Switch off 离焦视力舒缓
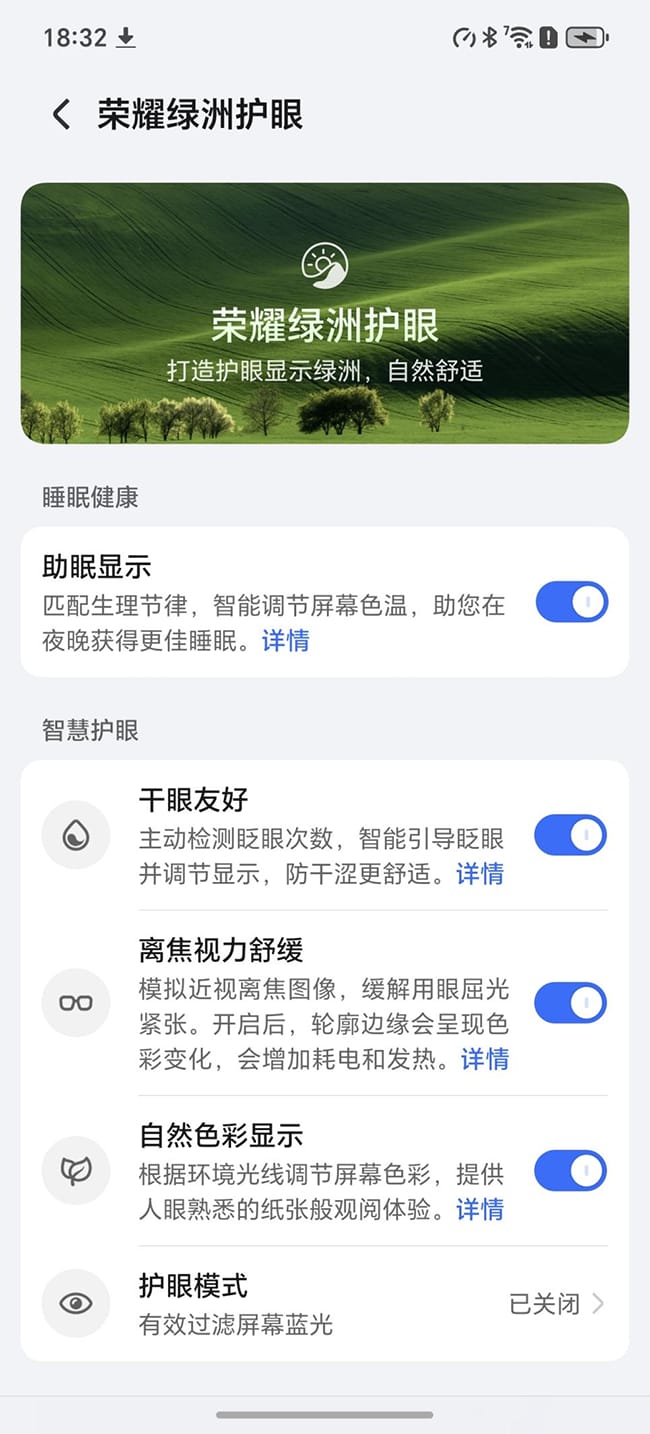This screenshot has width=650, height=1434. pos(570,1003)
